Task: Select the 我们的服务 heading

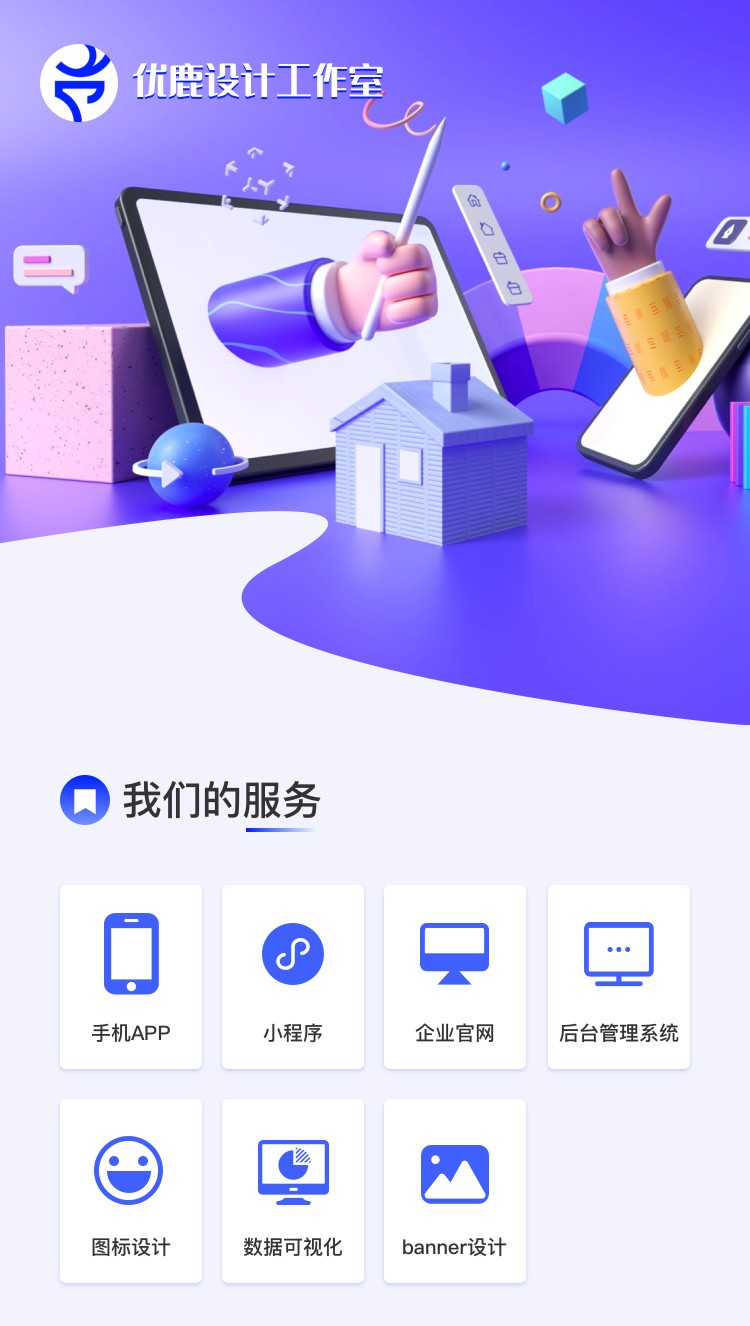Action: coord(222,798)
